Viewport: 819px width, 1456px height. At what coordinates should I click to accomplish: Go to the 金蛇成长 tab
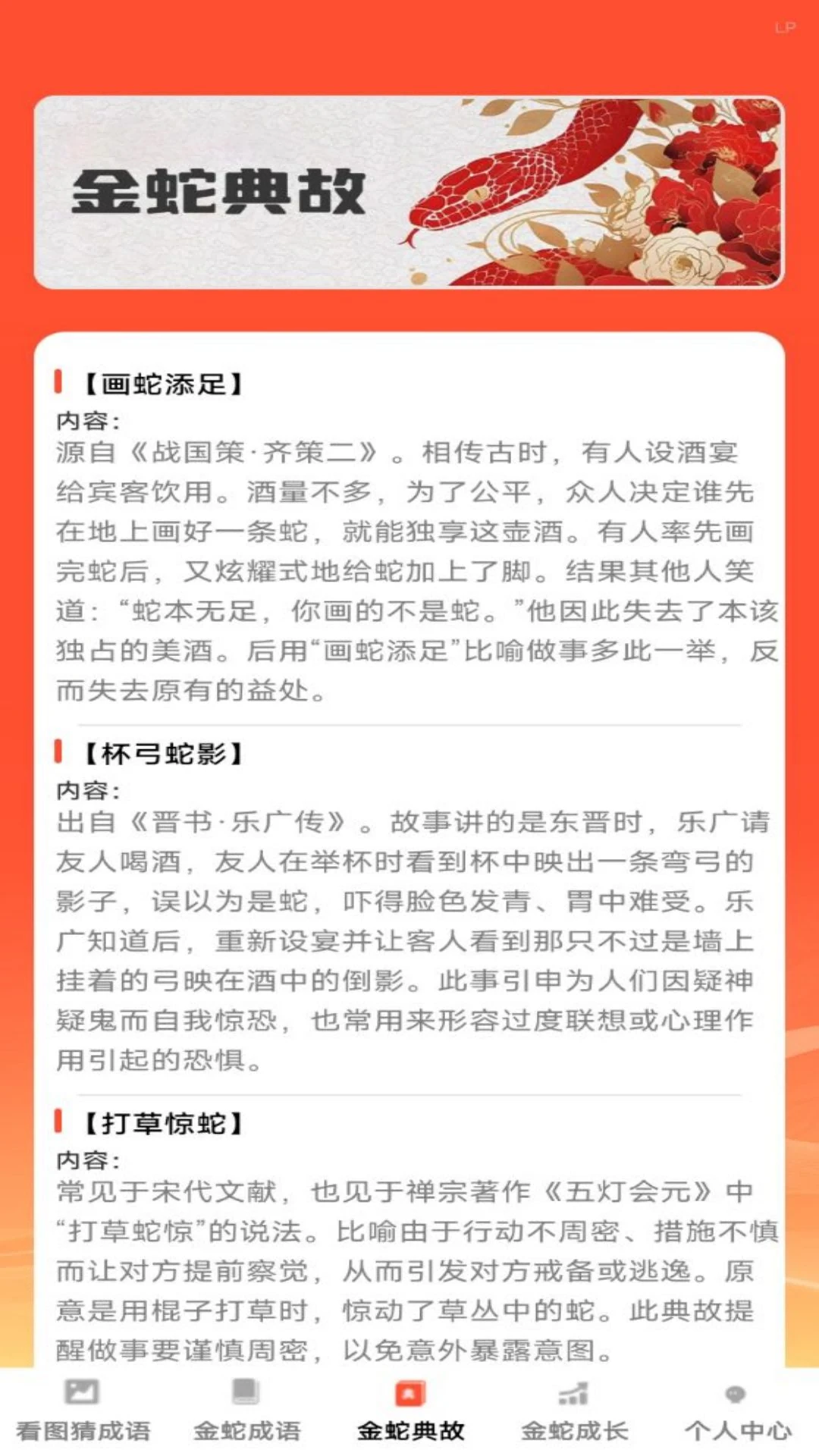tap(573, 1412)
